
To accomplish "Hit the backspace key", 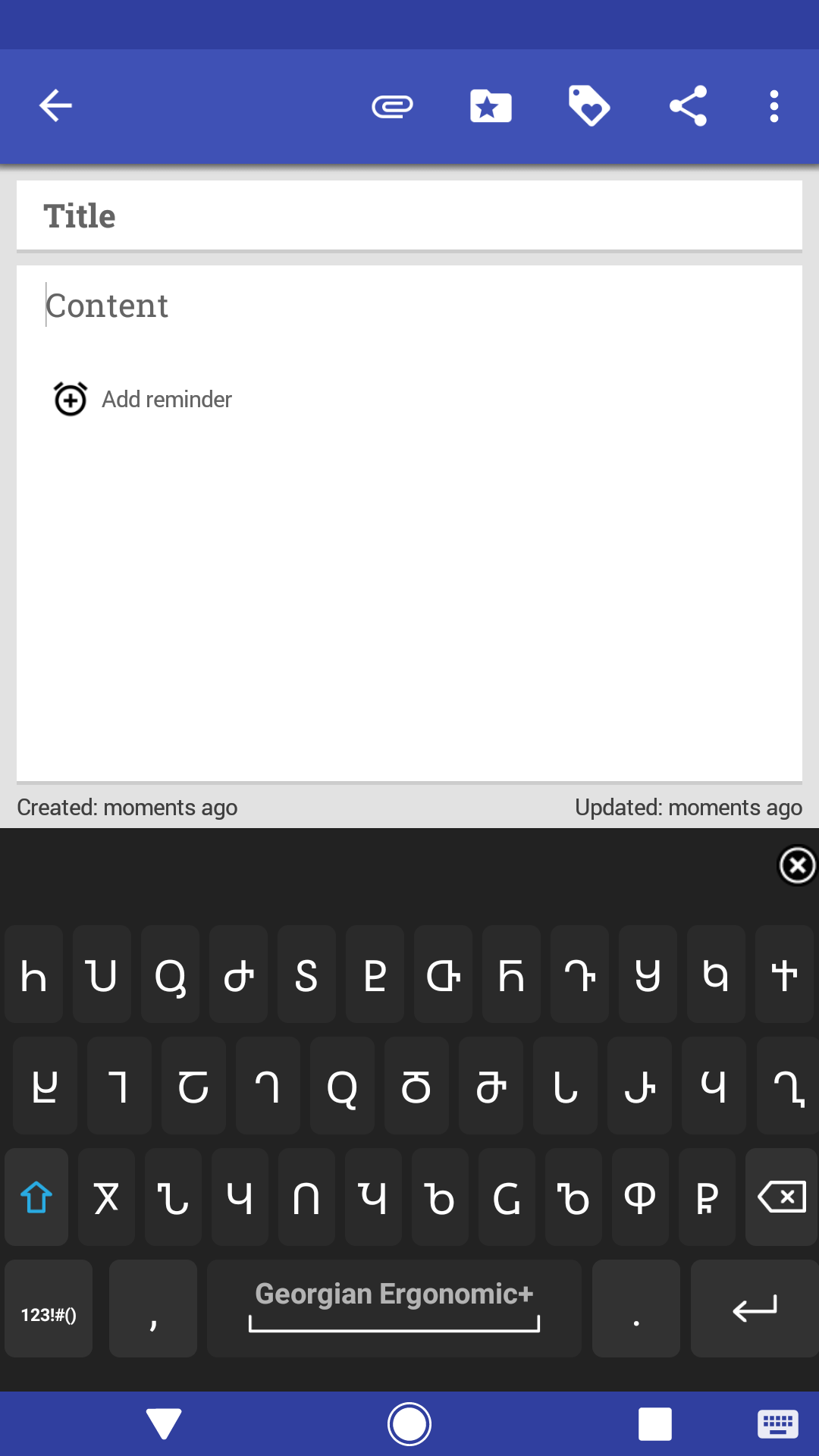I will click(x=781, y=1197).
